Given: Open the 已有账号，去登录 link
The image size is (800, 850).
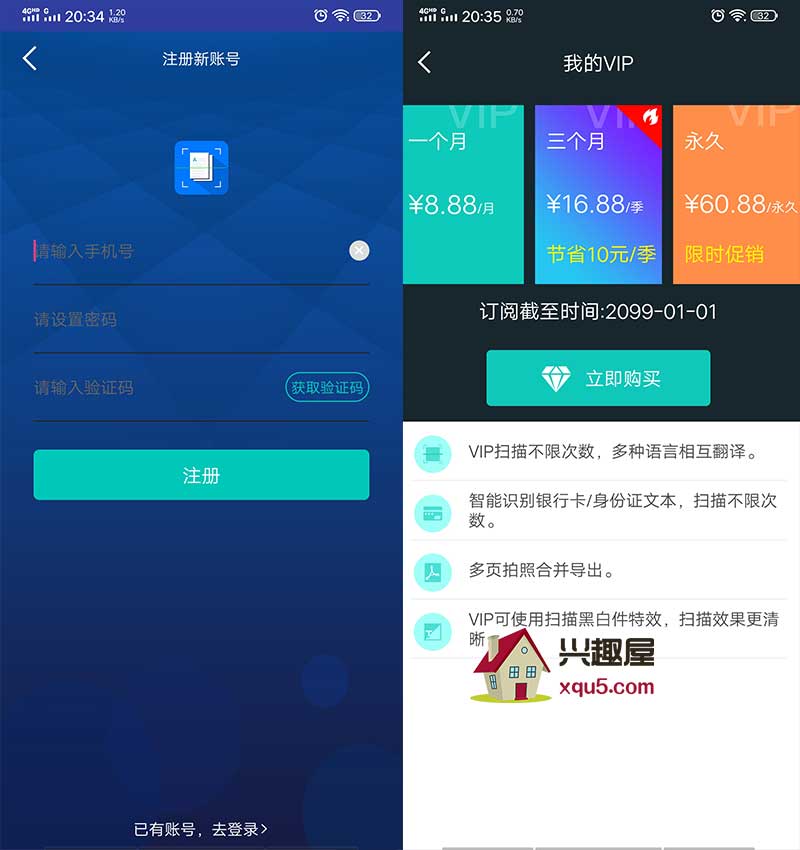Looking at the screenshot, I should coord(201,829).
